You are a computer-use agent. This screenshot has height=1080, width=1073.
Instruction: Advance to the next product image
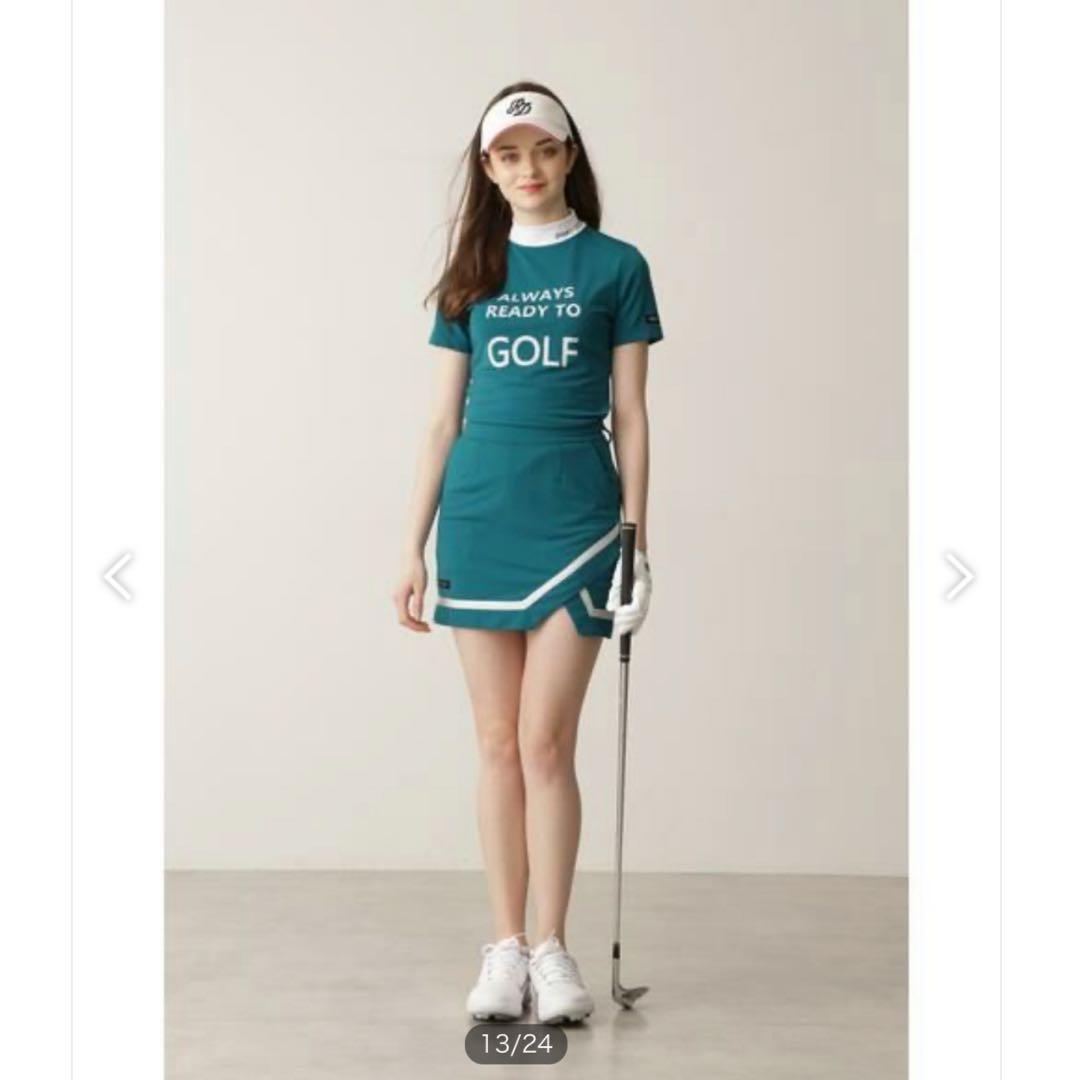coord(958,576)
